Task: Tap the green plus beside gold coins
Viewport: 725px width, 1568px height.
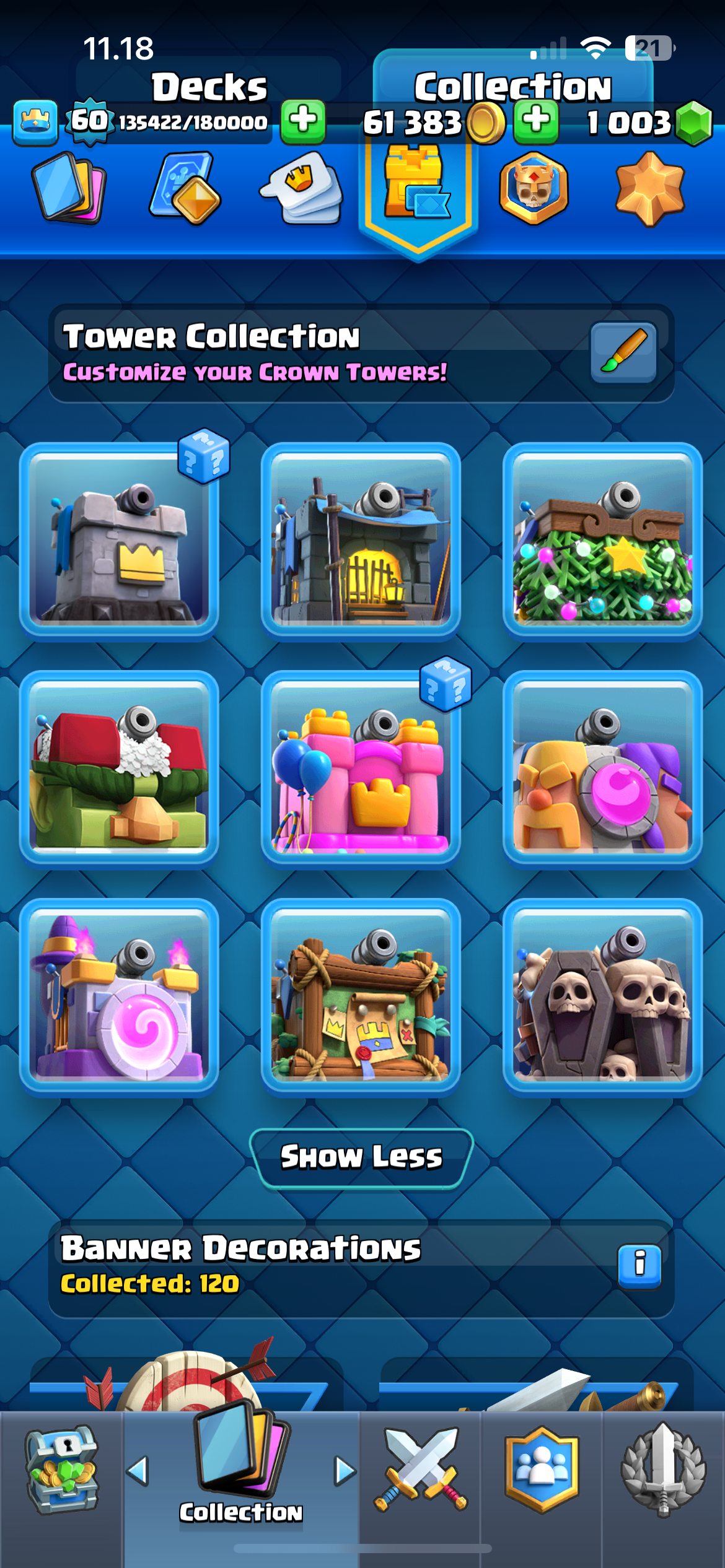Action: pos(535,120)
